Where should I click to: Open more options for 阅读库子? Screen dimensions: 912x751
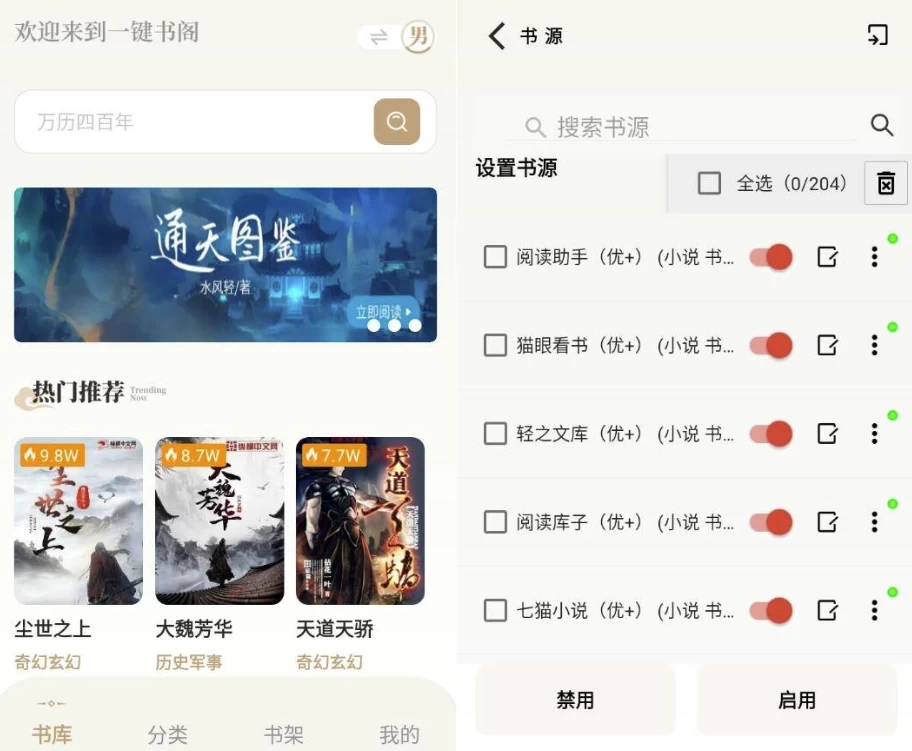pos(874,522)
